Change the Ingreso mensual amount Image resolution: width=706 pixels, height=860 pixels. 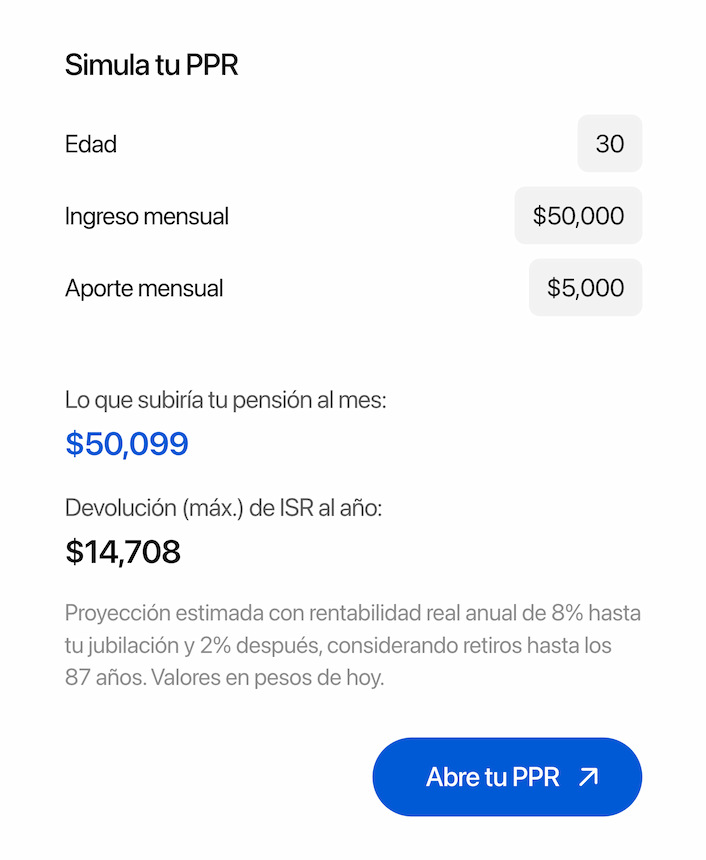[x=578, y=216]
